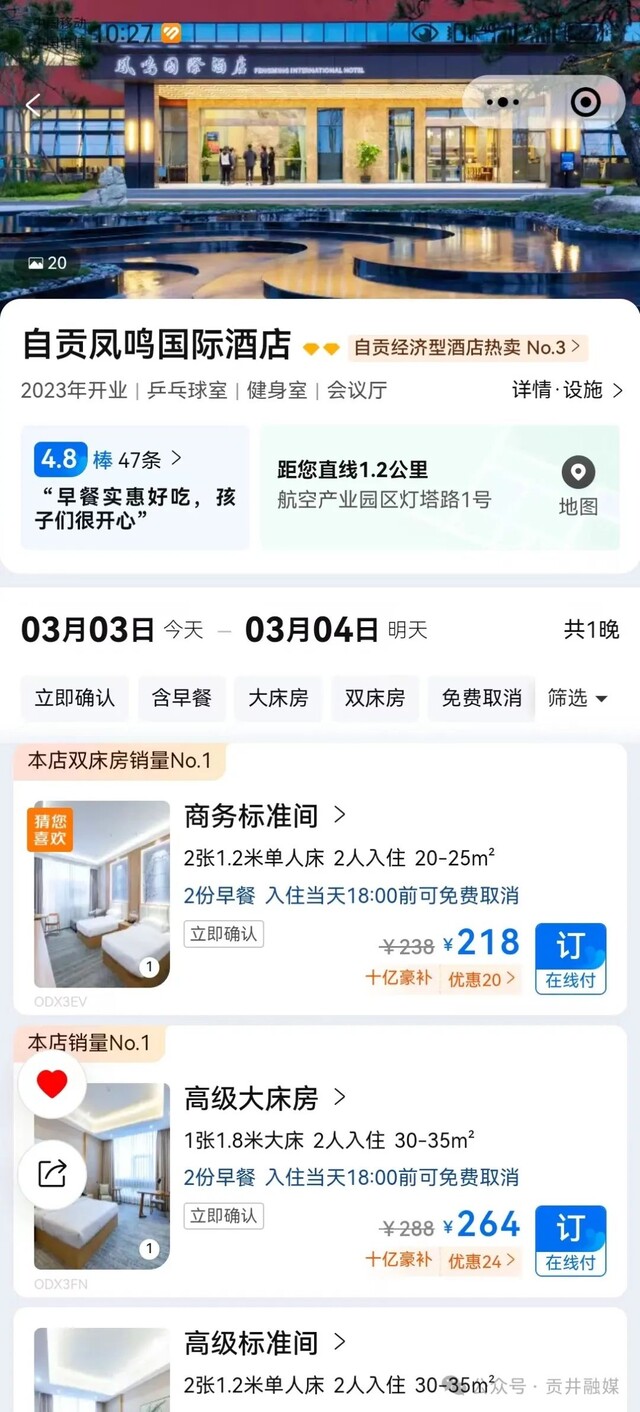
Task: Open the 地图 map location
Action: 578,487
